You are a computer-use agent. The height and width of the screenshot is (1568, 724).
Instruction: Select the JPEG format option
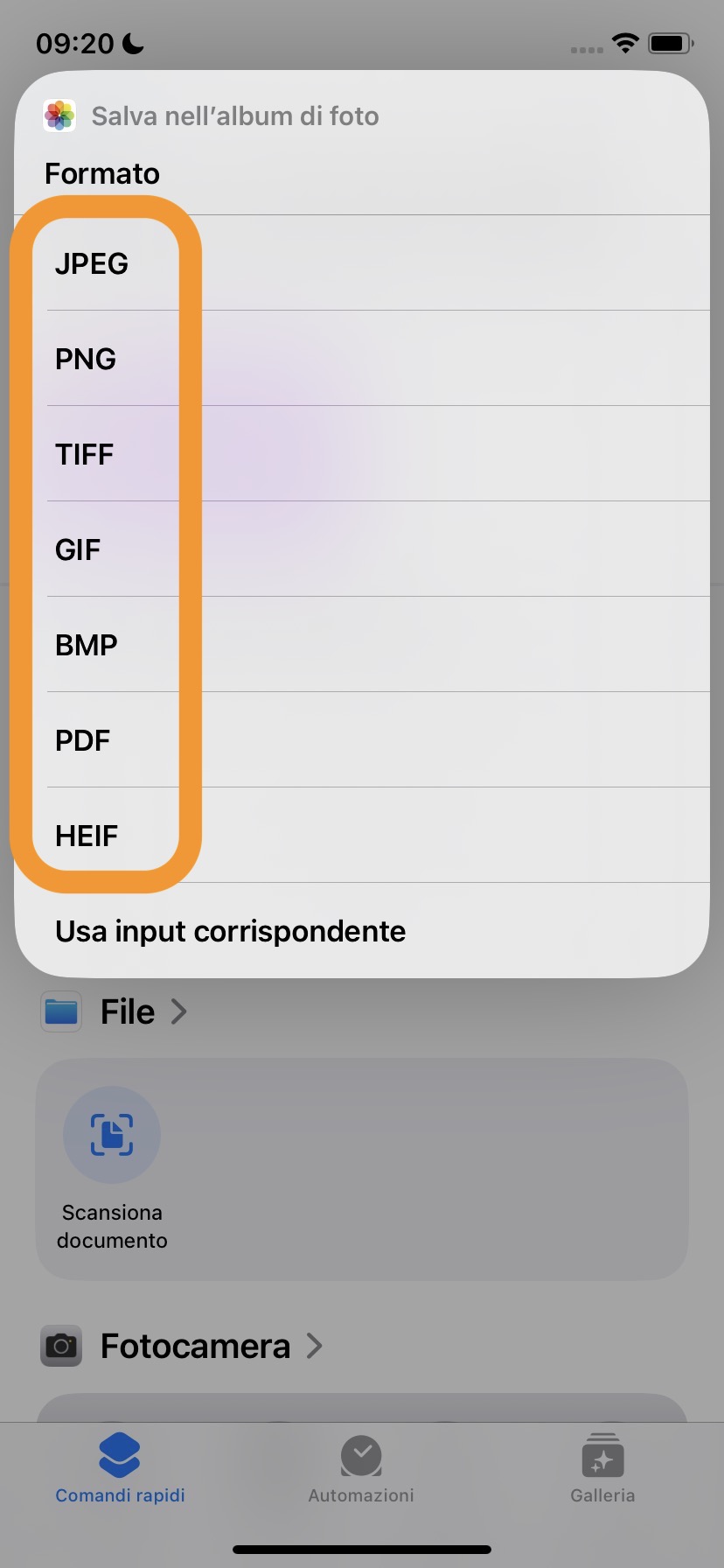(92, 263)
